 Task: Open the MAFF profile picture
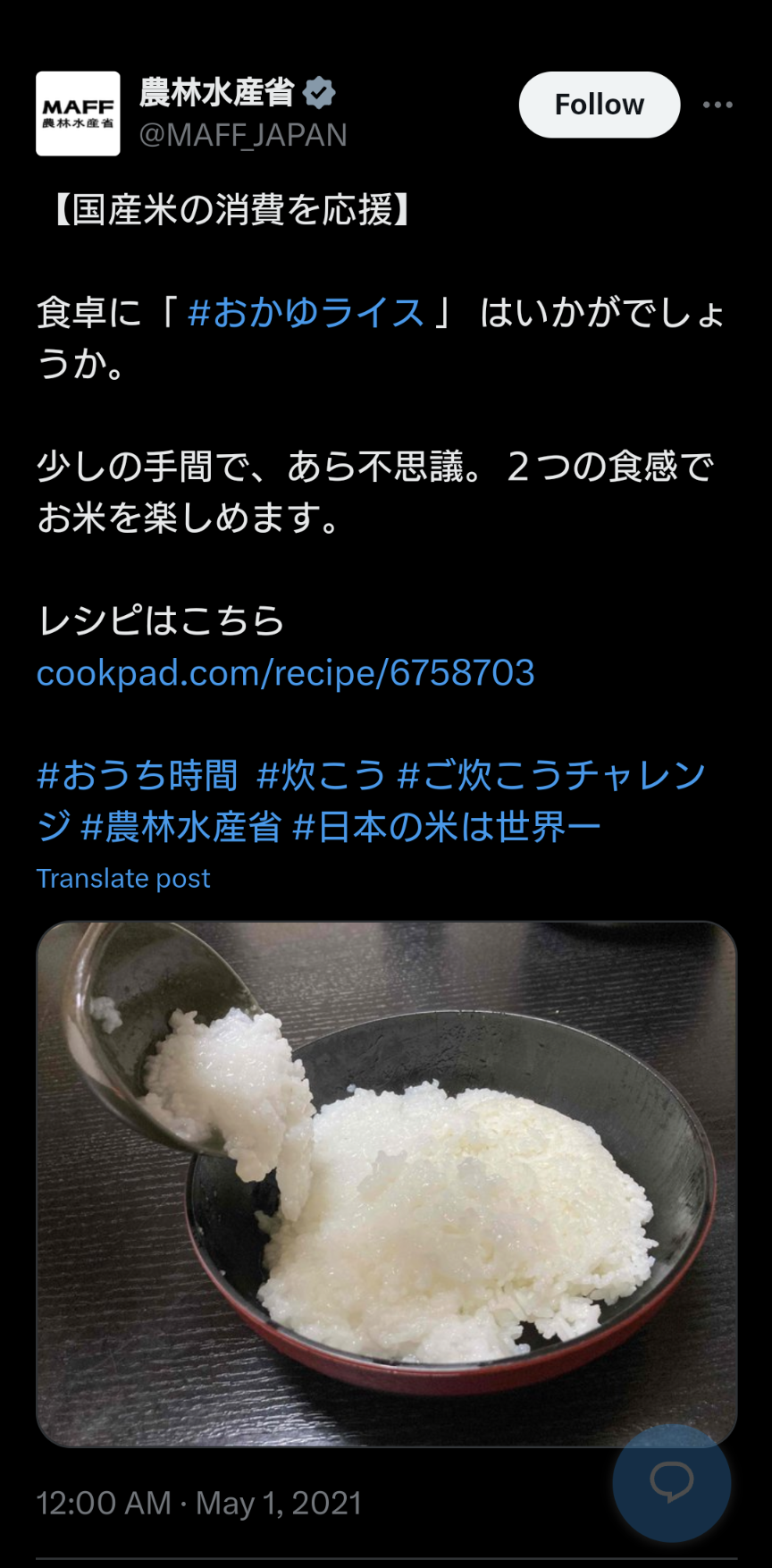click(x=78, y=114)
